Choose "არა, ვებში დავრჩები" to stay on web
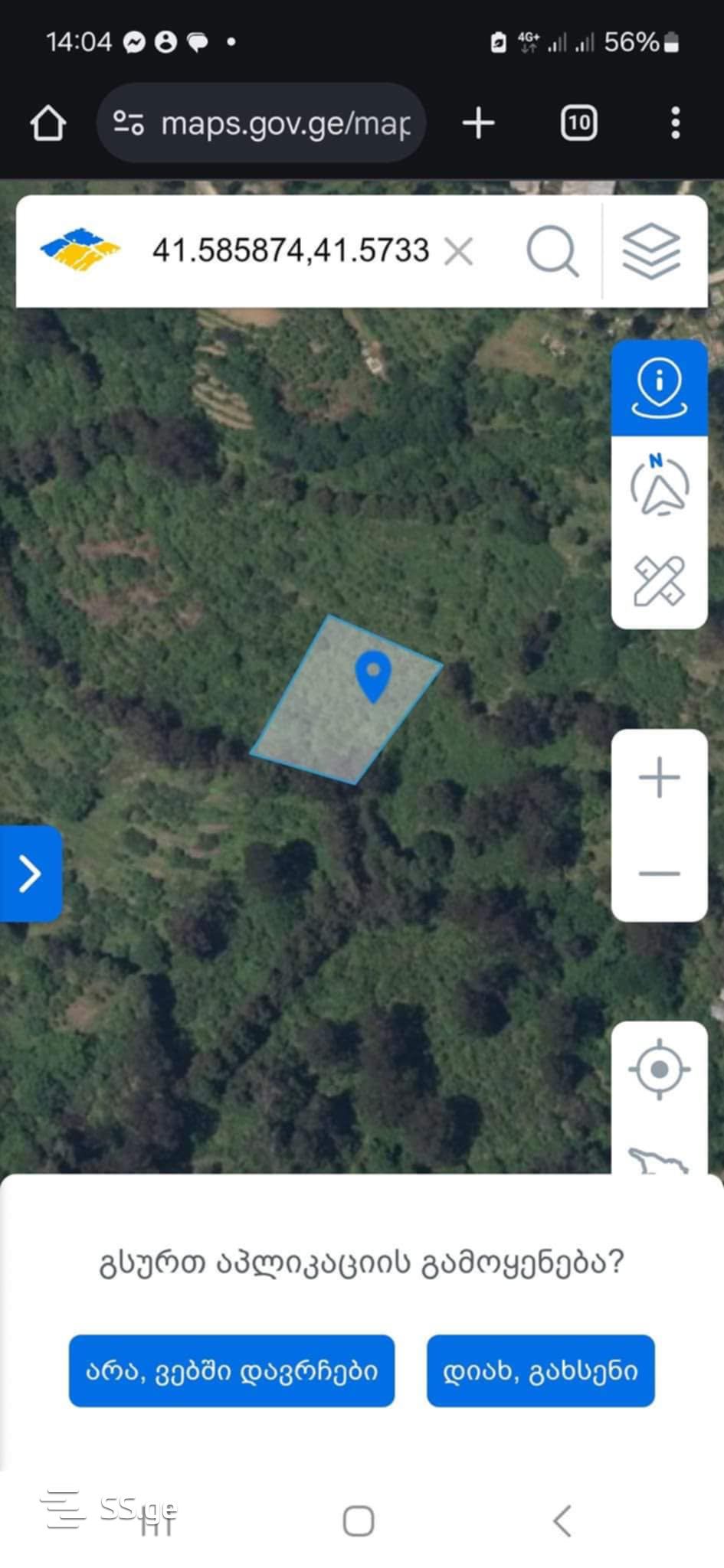Image resolution: width=724 pixels, height=1568 pixels. [x=231, y=1370]
